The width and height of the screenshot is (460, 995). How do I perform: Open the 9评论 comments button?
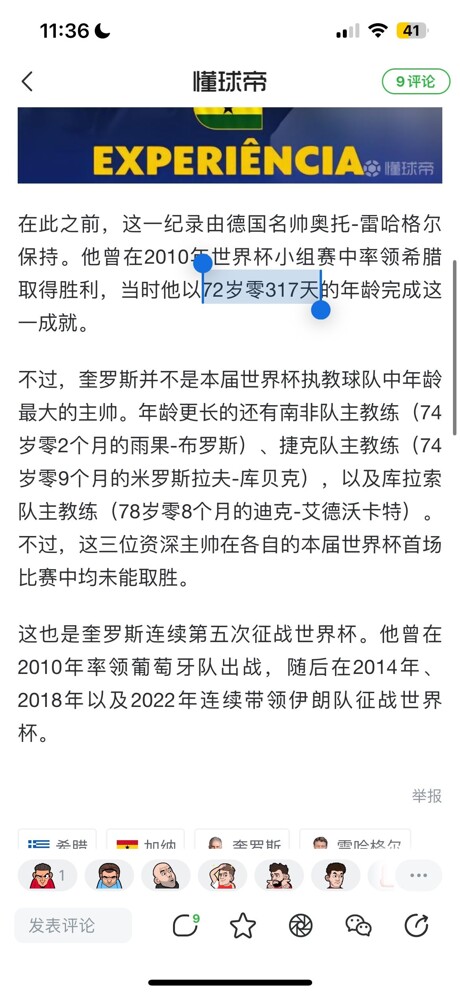pos(416,81)
